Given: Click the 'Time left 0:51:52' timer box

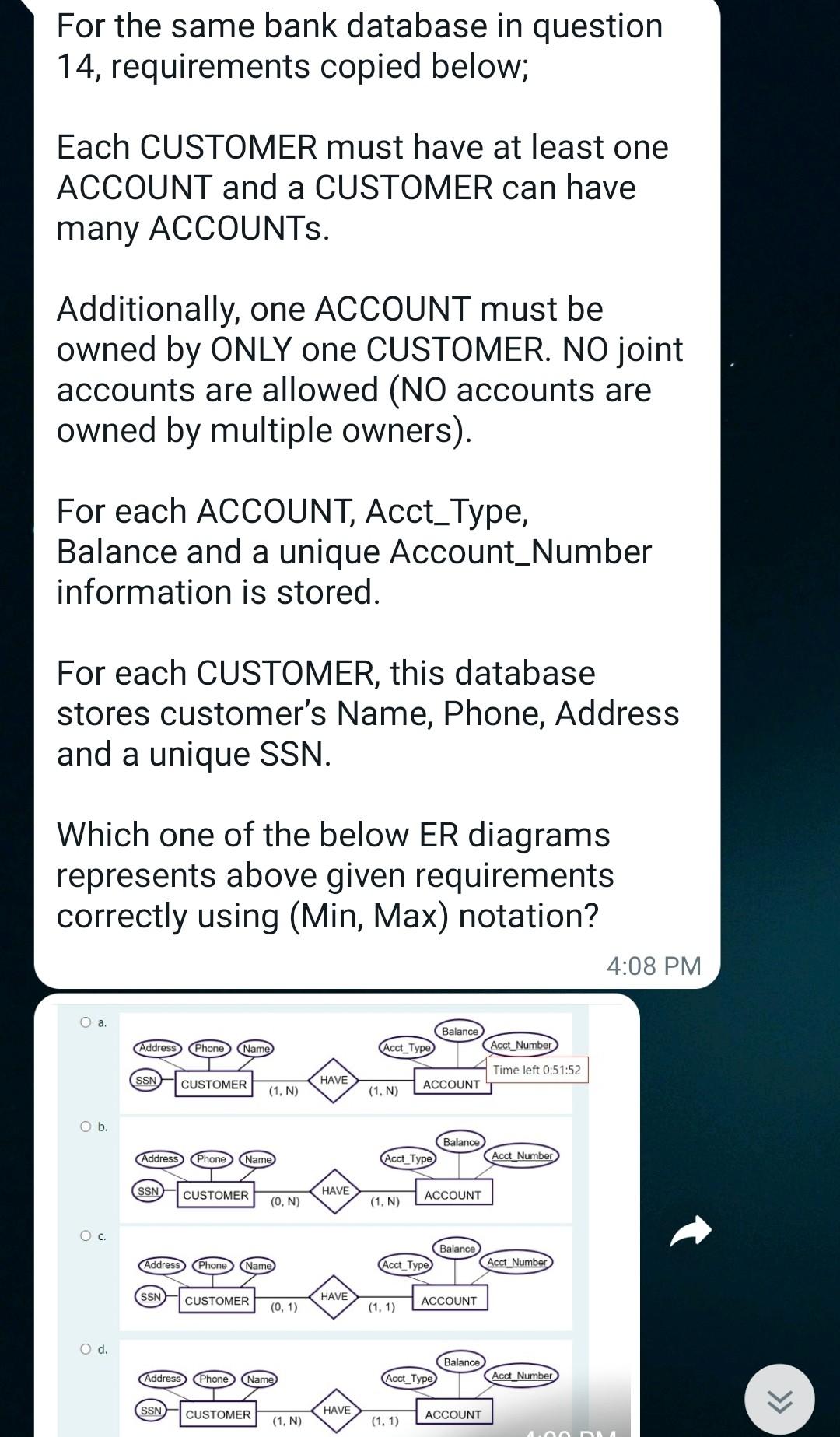Looking at the screenshot, I should [x=537, y=1072].
